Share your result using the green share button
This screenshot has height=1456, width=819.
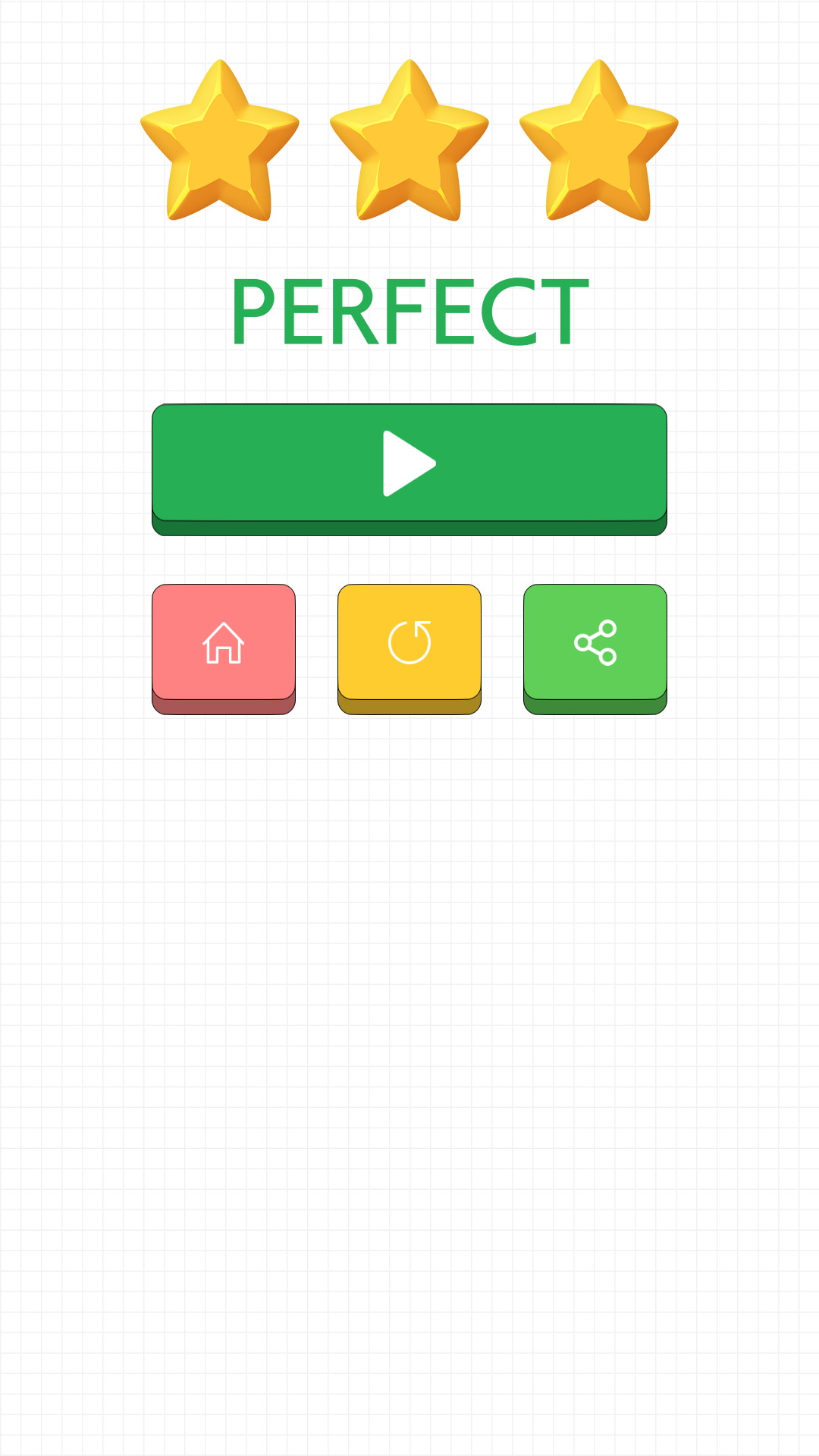(x=595, y=649)
